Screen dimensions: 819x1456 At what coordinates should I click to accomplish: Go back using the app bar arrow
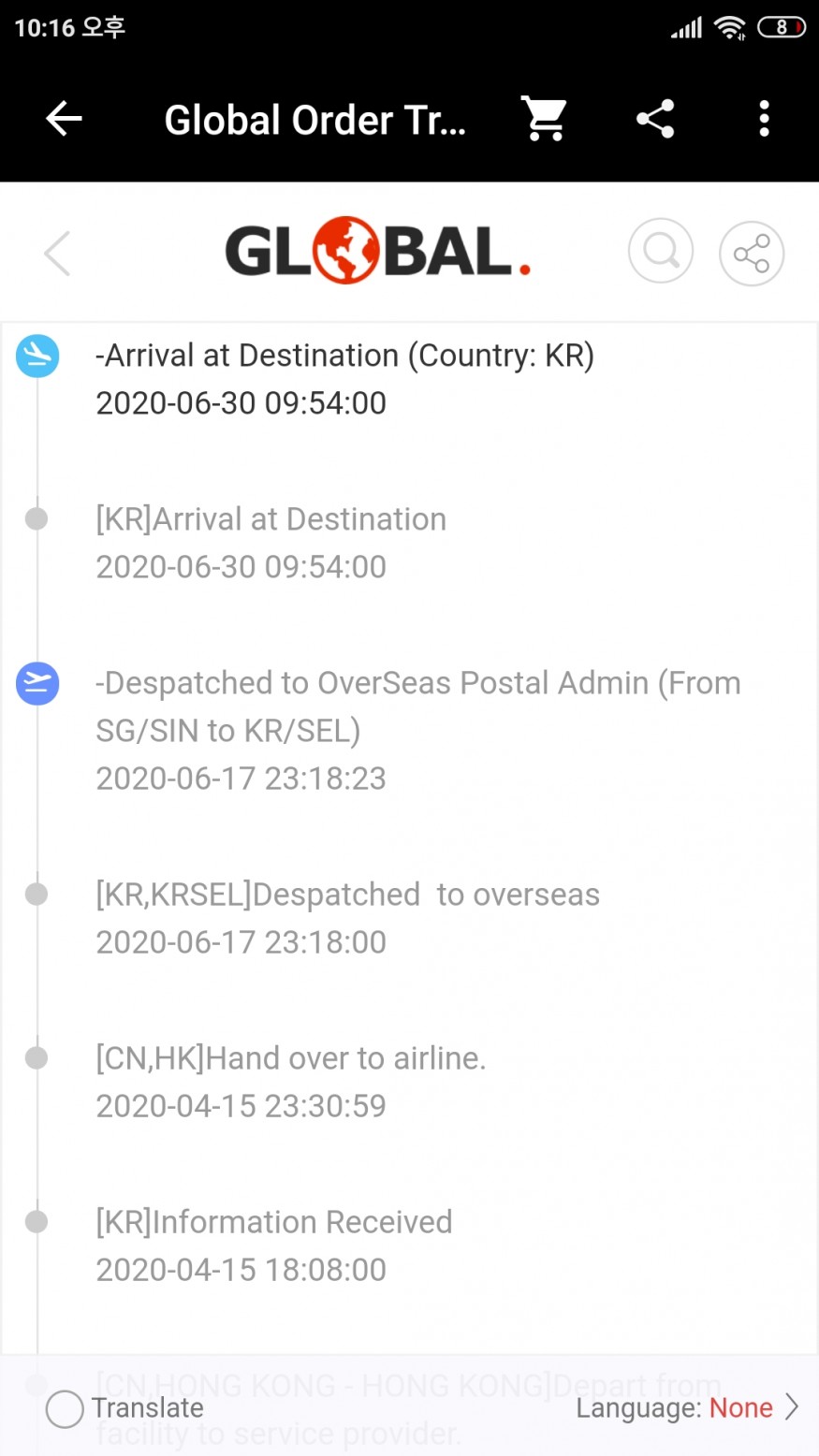(x=64, y=119)
